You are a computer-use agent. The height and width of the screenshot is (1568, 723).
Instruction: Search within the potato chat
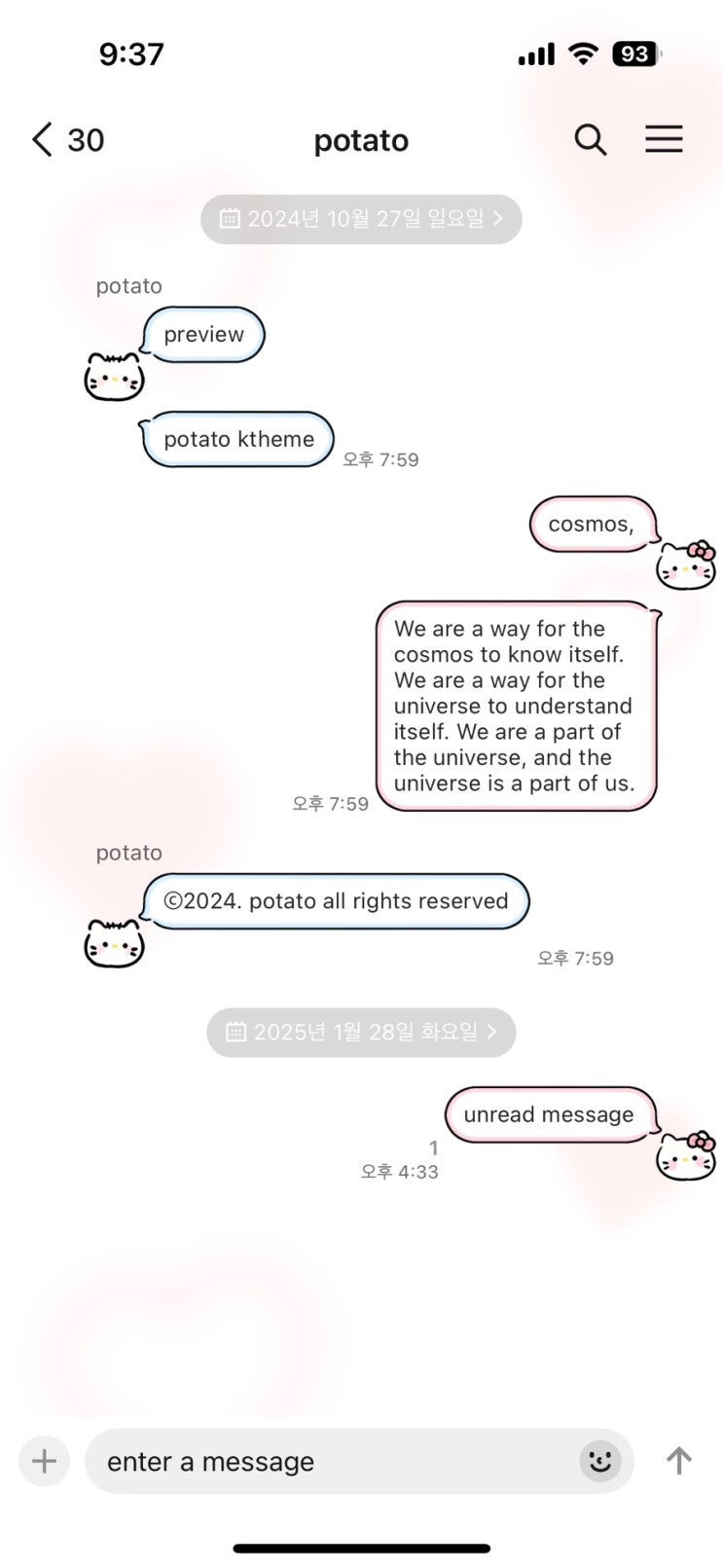pyautogui.click(x=591, y=140)
